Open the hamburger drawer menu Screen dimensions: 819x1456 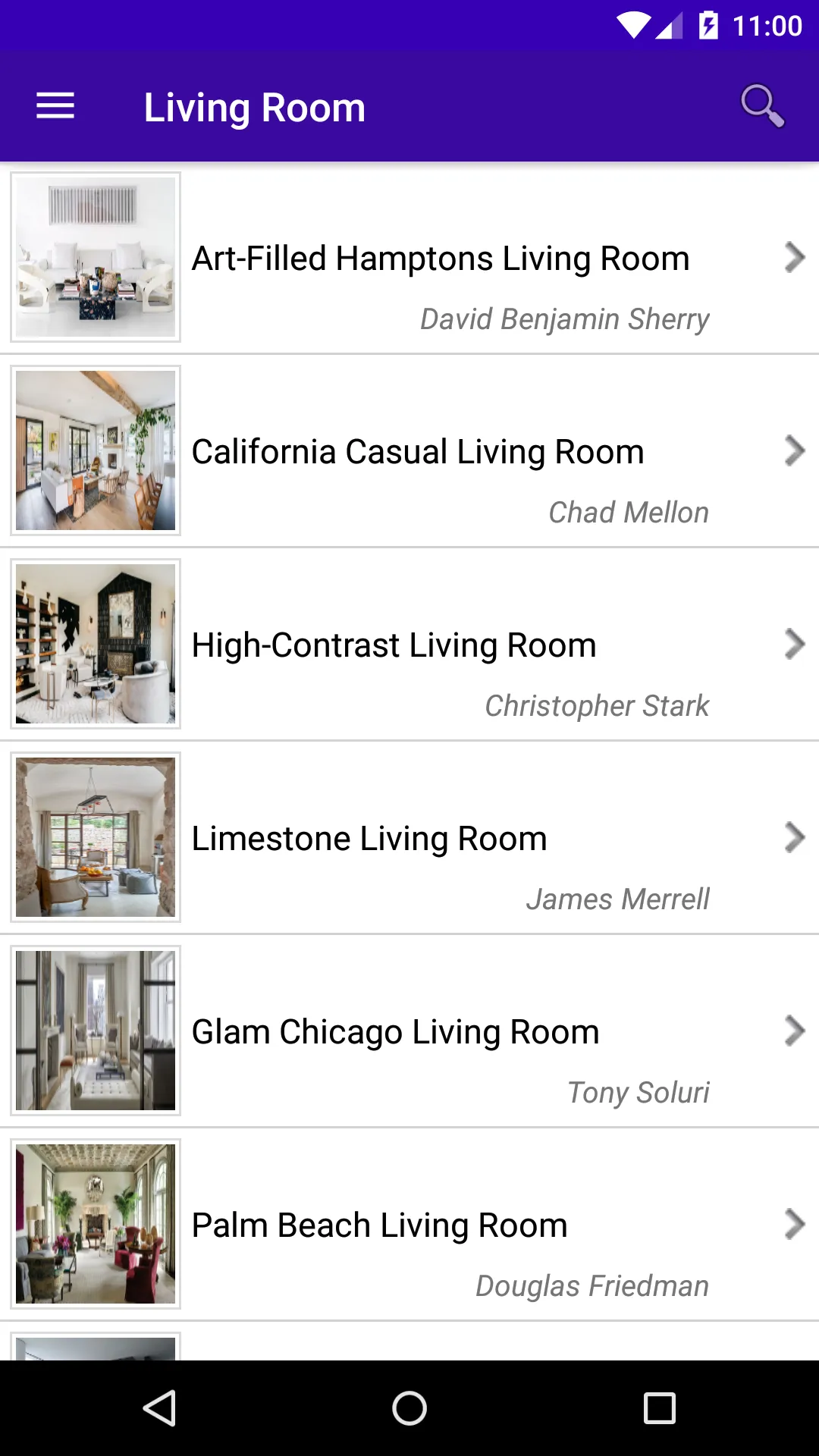55,106
